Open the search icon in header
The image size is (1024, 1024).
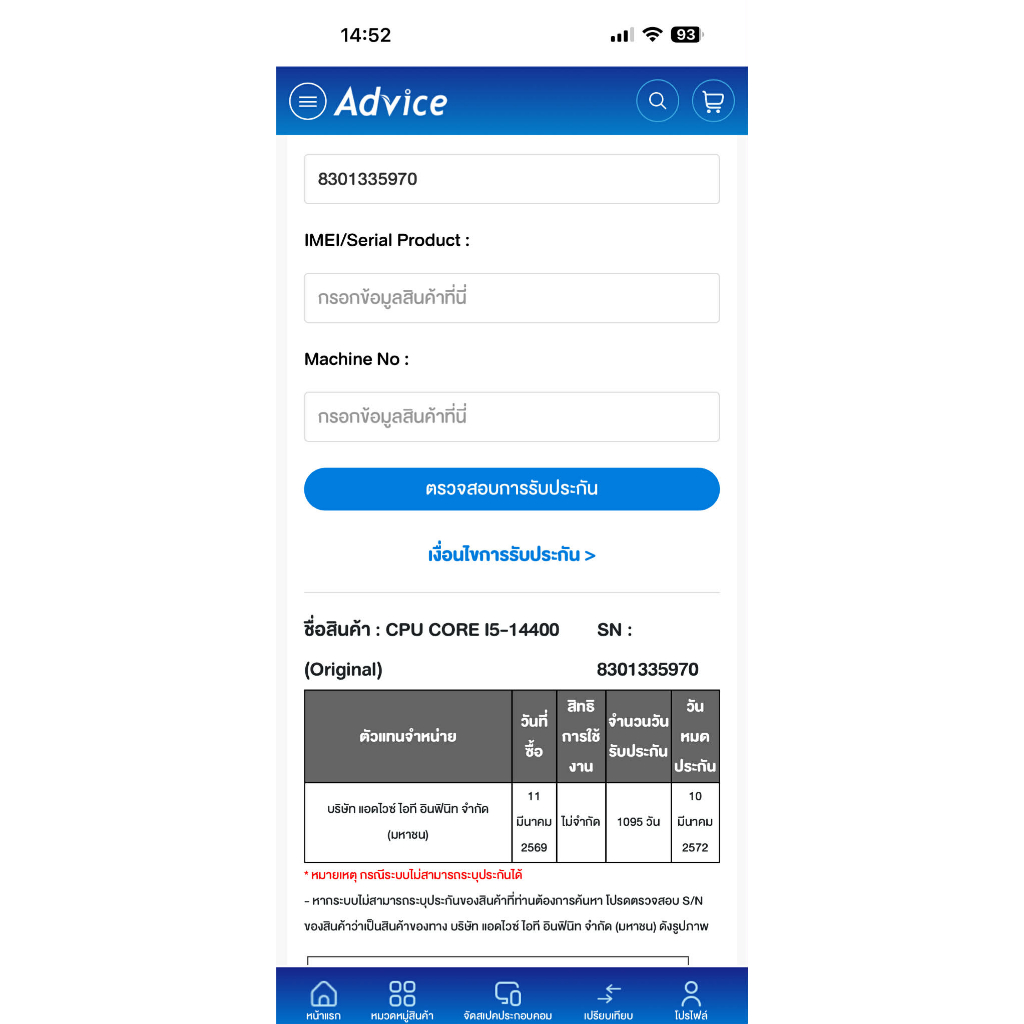coord(657,101)
